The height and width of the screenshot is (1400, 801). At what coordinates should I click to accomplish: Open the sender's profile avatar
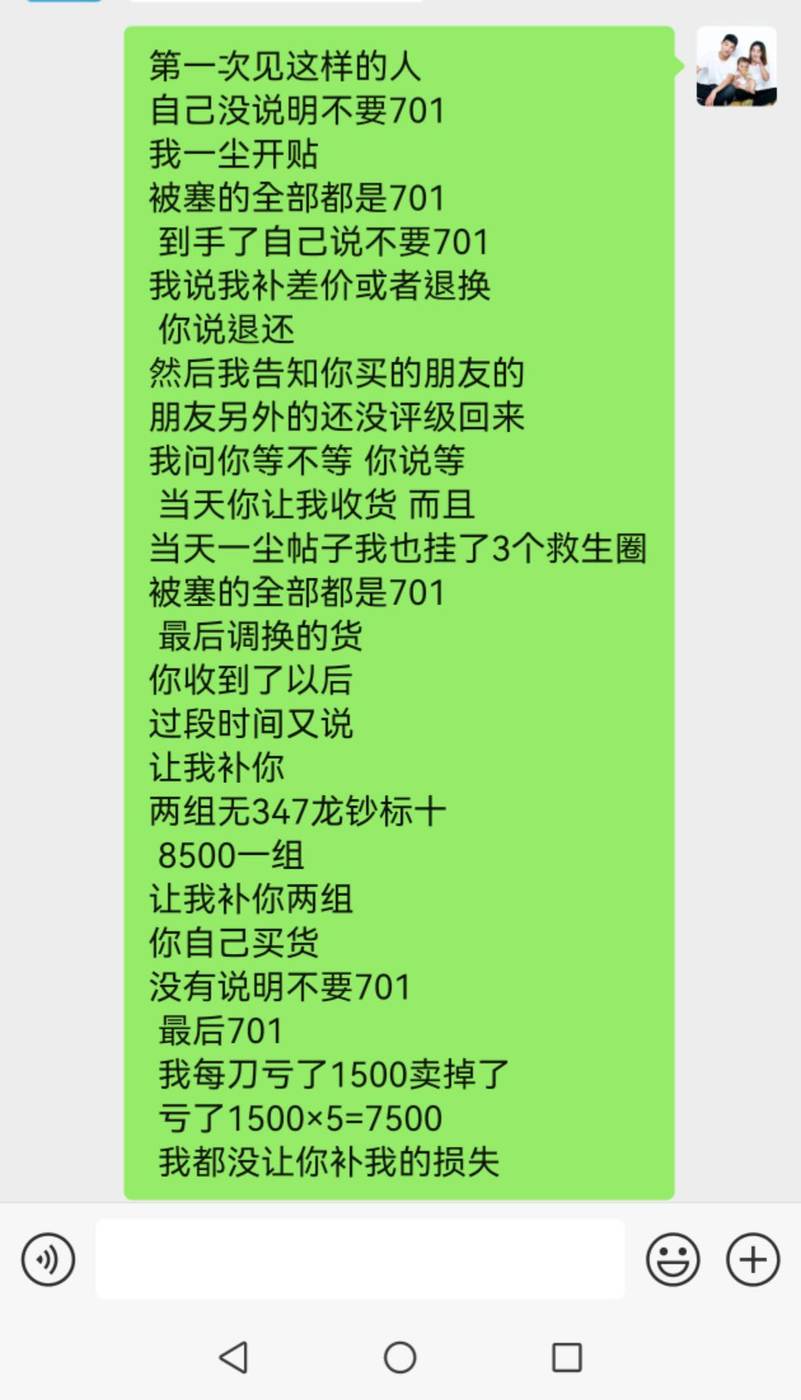click(x=736, y=66)
